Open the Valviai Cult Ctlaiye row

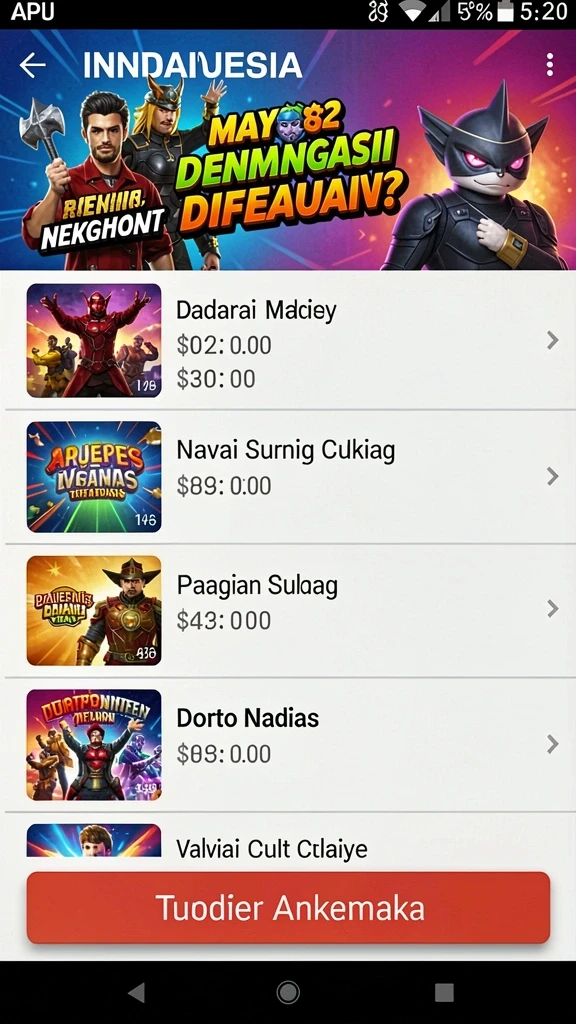(288, 842)
